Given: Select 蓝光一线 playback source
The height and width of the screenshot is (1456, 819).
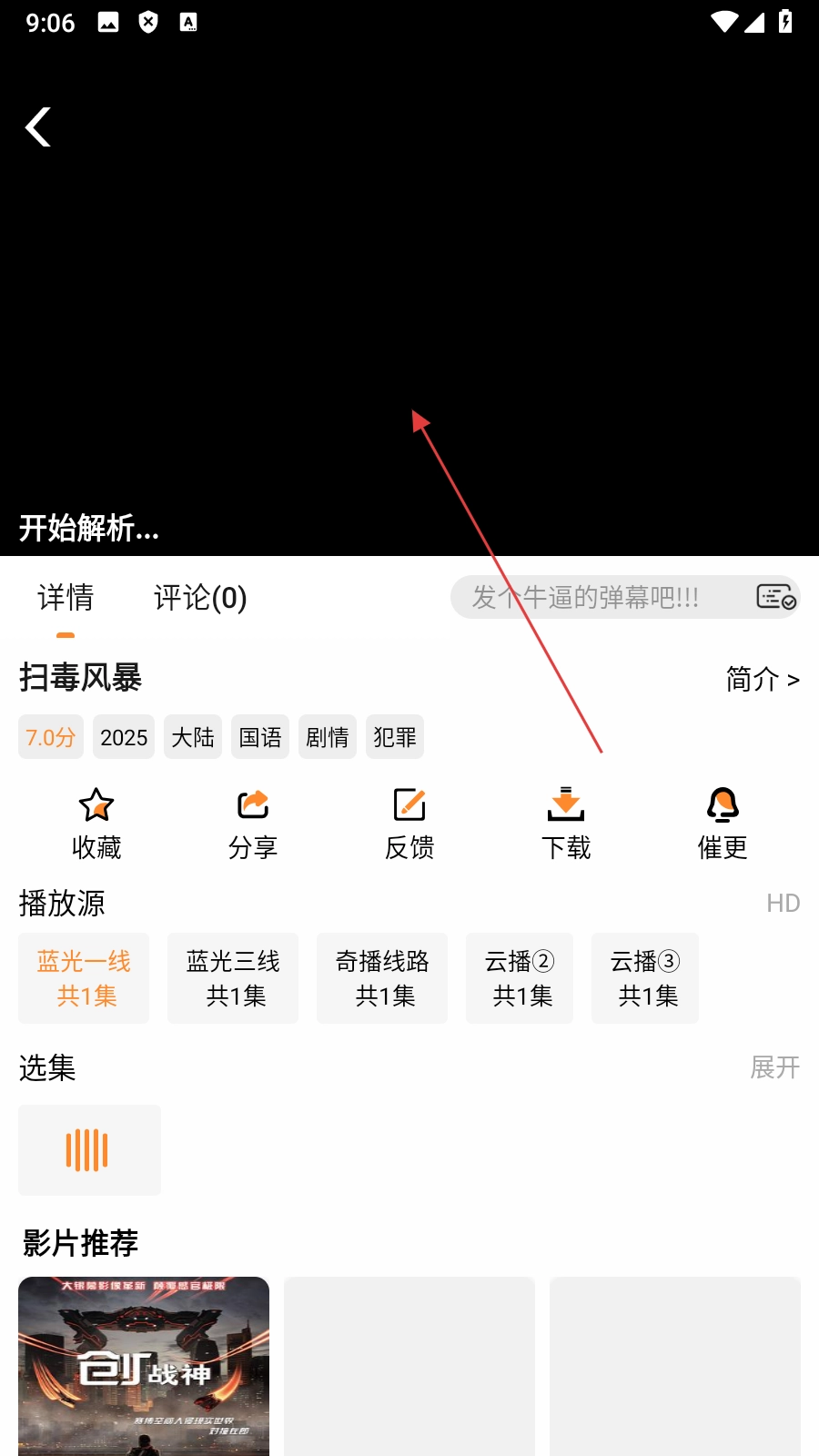Looking at the screenshot, I should coord(84,978).
